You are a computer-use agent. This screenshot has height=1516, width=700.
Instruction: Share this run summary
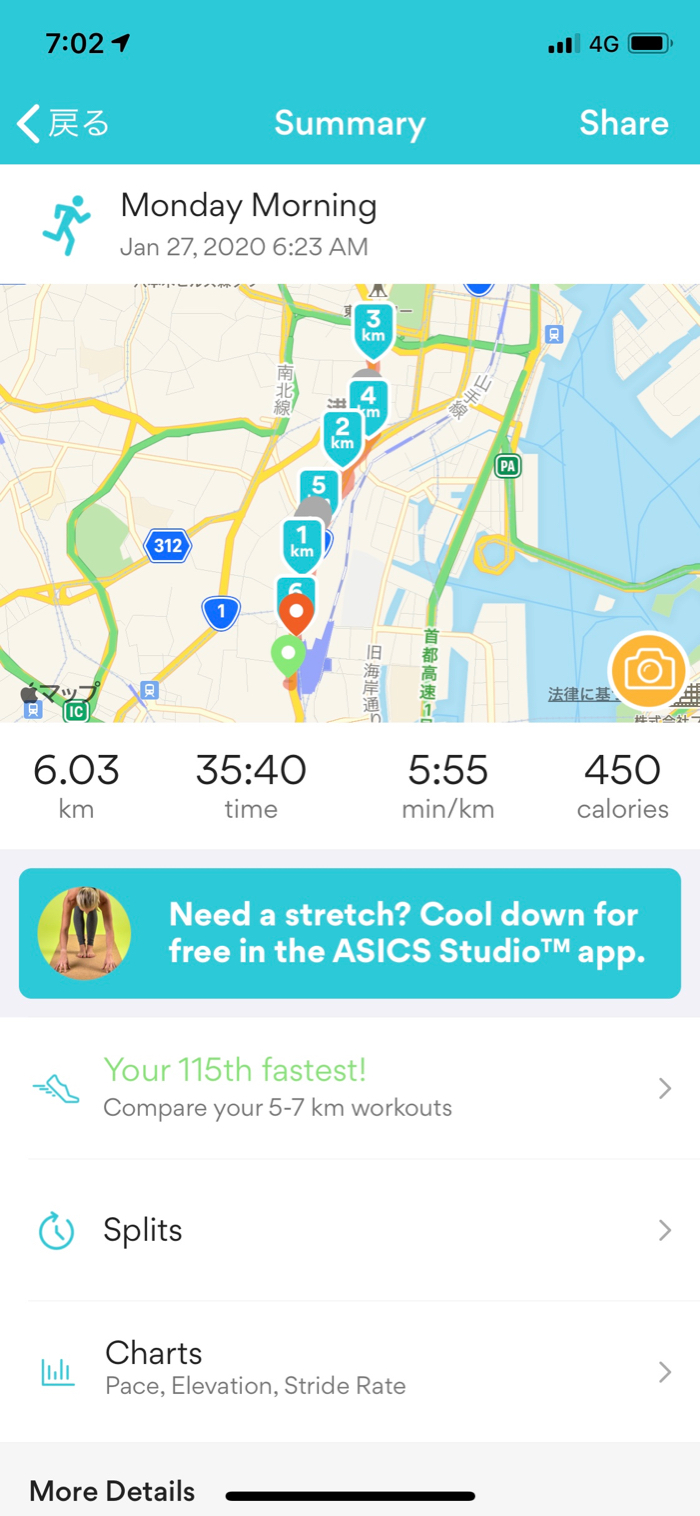click(623, 123)
